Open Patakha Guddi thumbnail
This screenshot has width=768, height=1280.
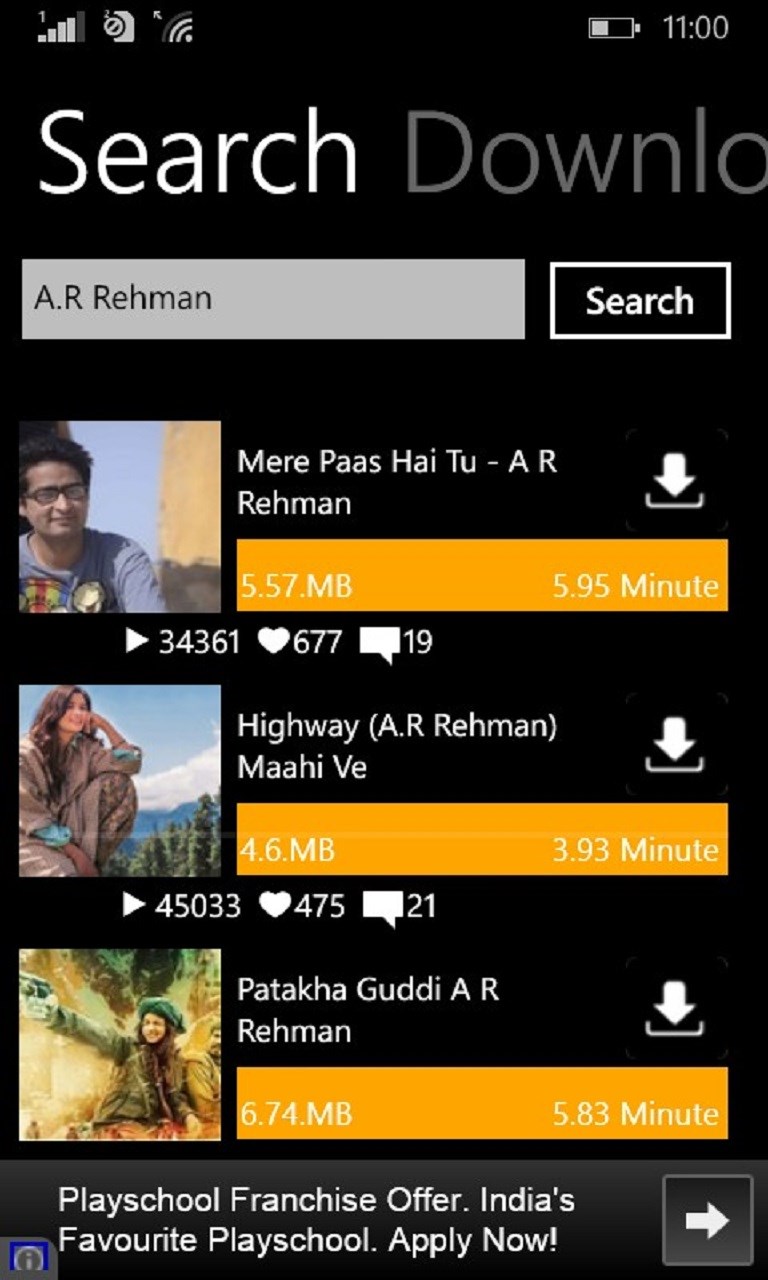(x=120, y=1044)
